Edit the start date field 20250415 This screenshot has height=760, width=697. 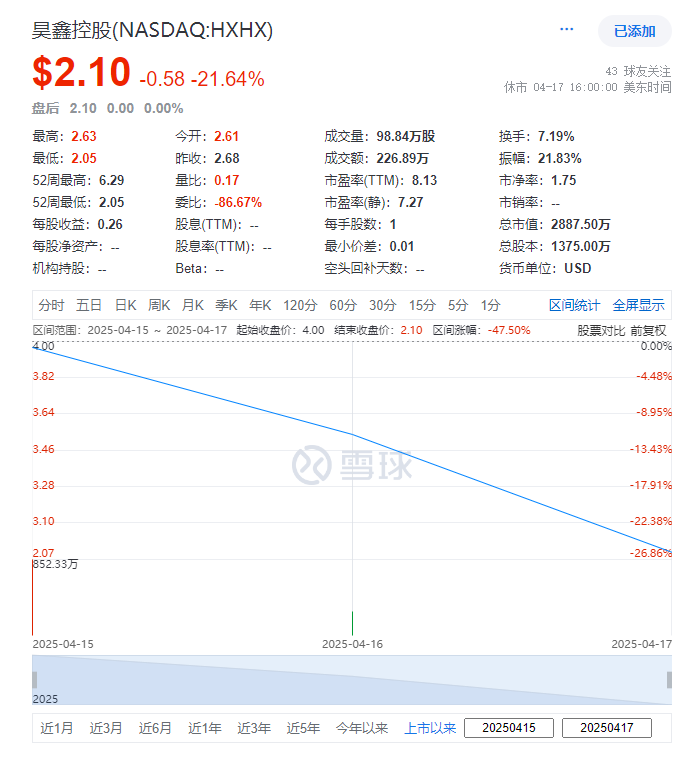coord(509,728)
